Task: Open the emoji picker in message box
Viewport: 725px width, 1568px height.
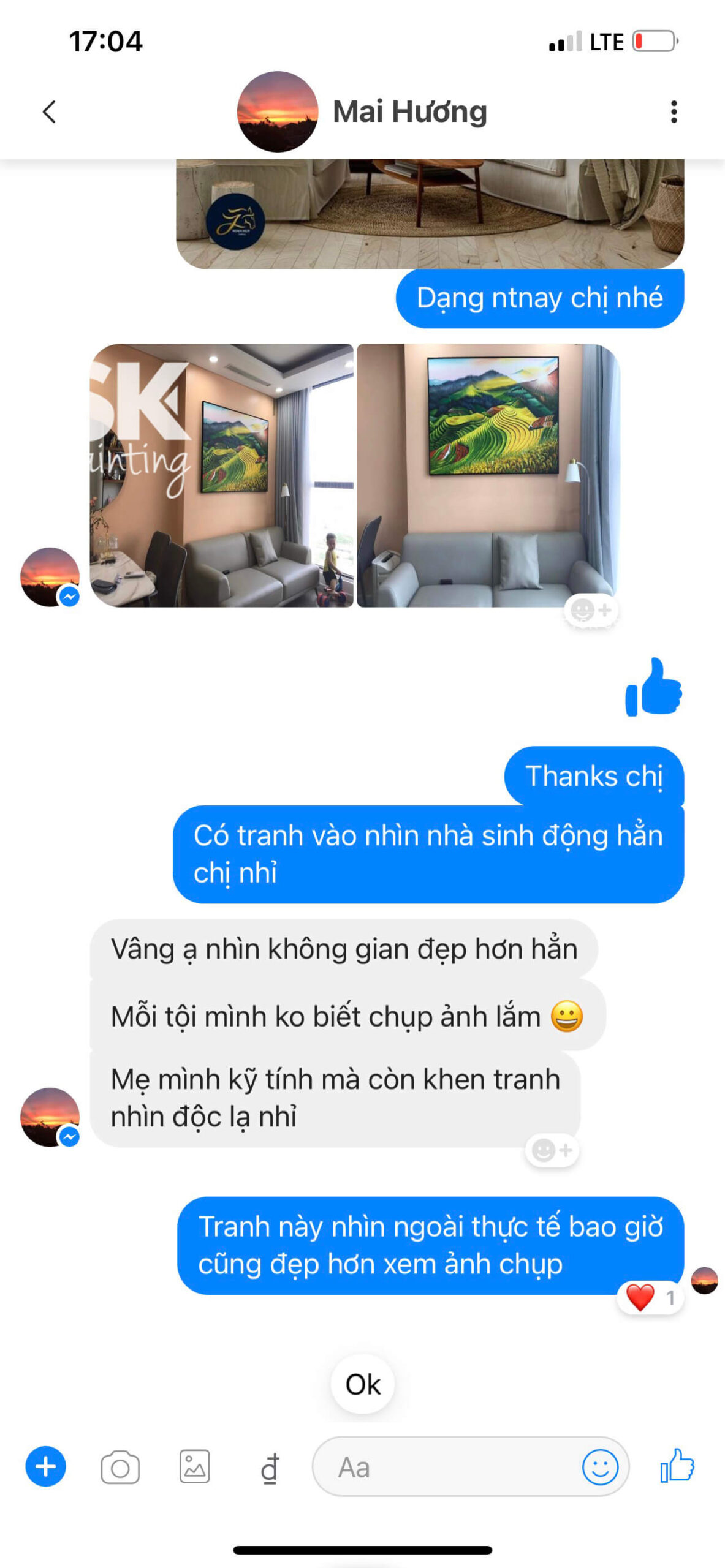Action: 599,1467
